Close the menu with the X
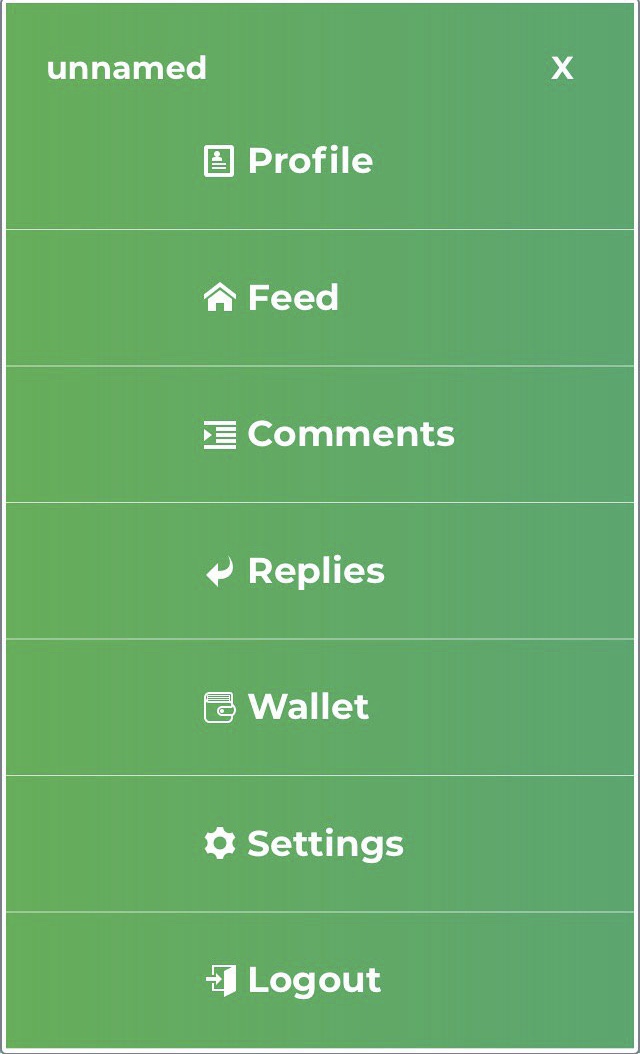This screenshot has width=640, height=1054. [x=562, y=68]
